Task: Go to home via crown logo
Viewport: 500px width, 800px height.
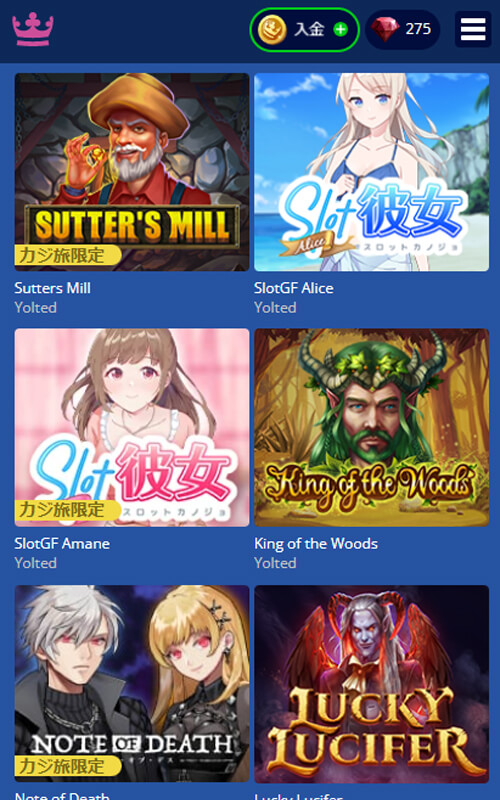Action: pos(33,29)
